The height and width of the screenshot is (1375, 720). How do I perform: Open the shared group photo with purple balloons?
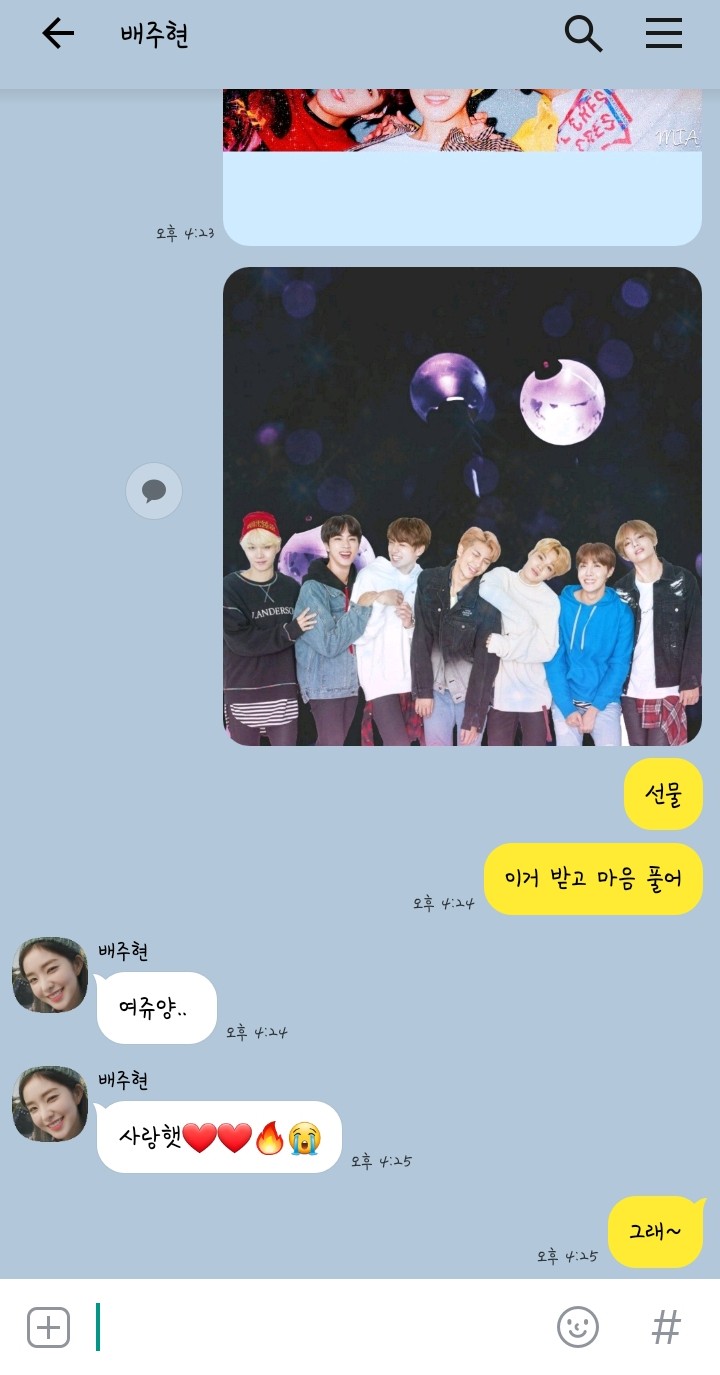[x=462, y=506]
